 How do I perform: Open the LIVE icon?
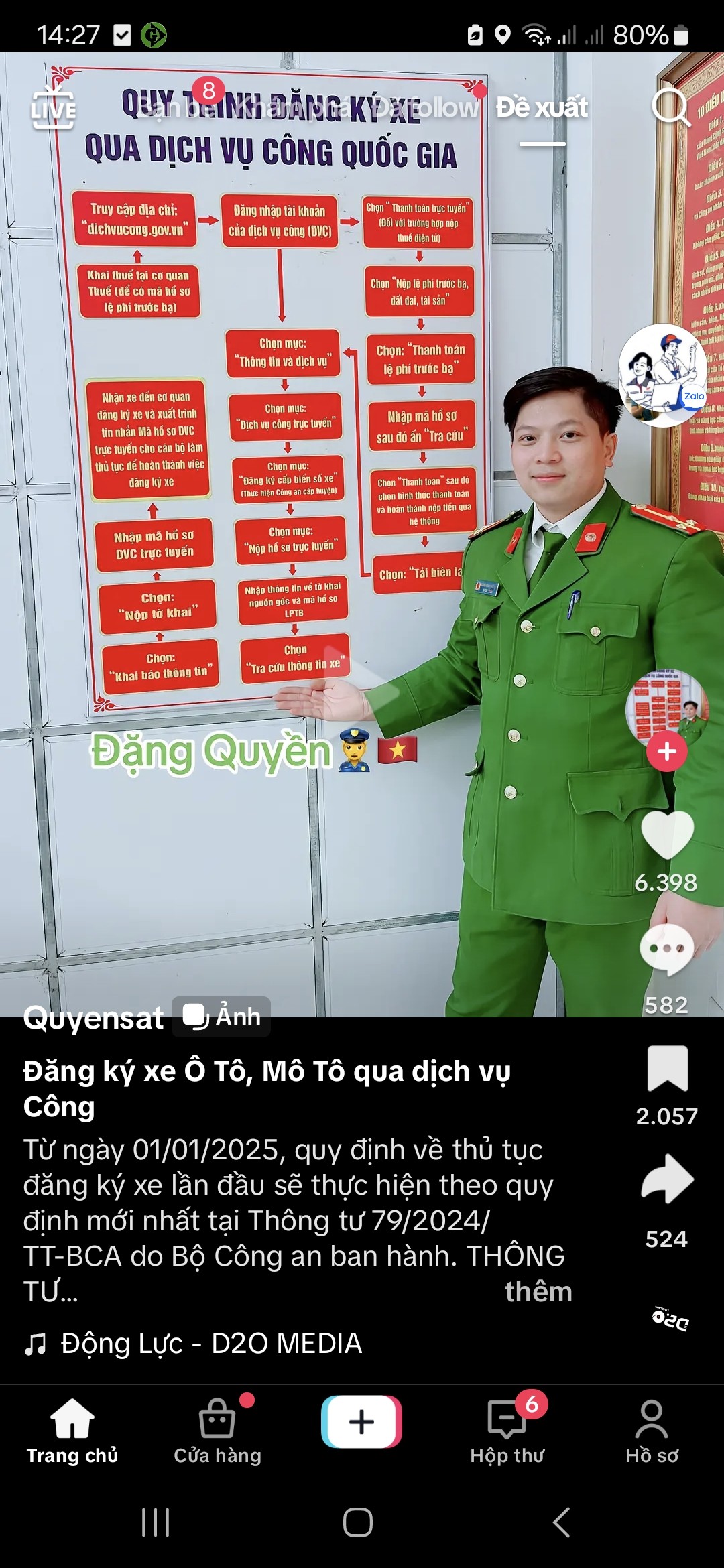(x=54, y=107)
